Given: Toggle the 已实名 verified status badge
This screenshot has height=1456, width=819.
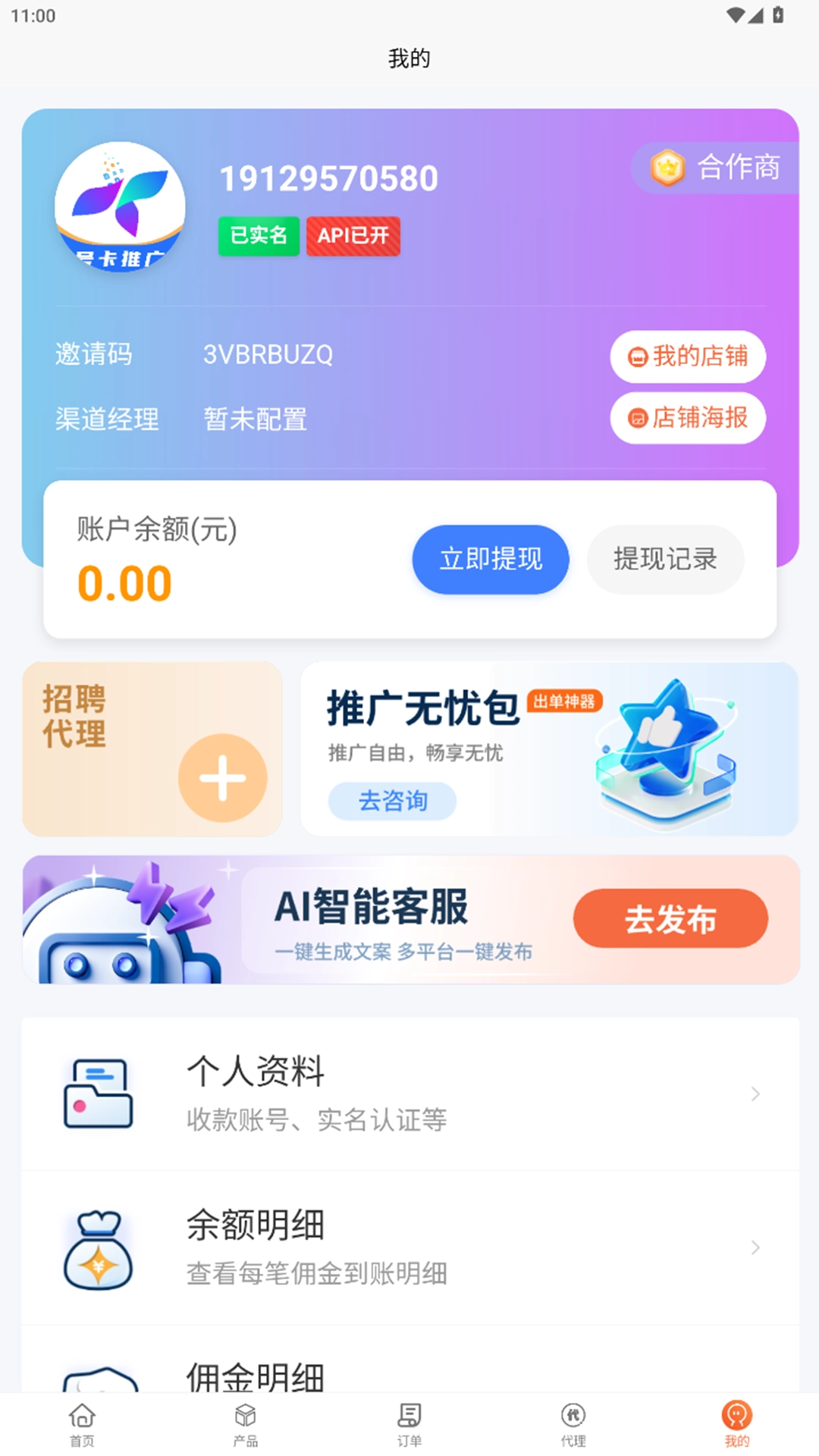Looking at the screenshot, I should (258, 236).
